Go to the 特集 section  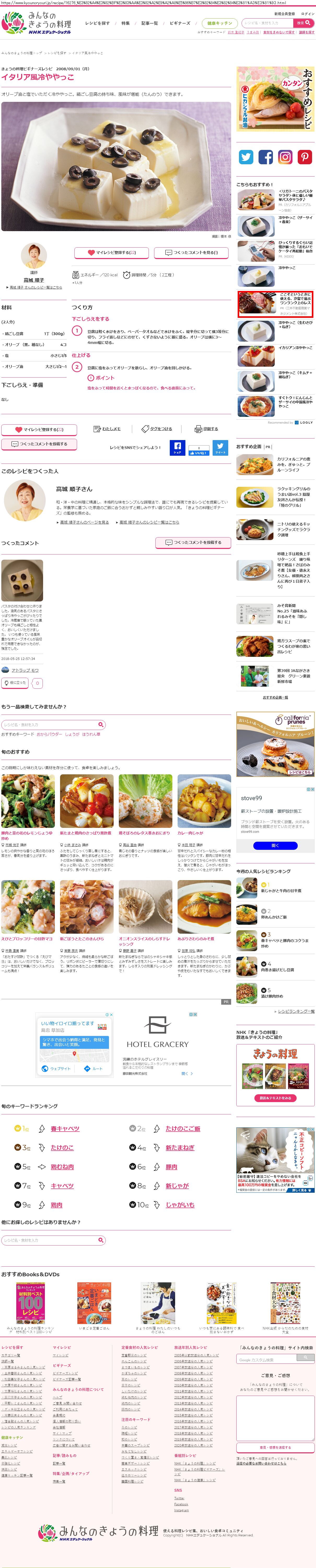click(x=125, y=23)
